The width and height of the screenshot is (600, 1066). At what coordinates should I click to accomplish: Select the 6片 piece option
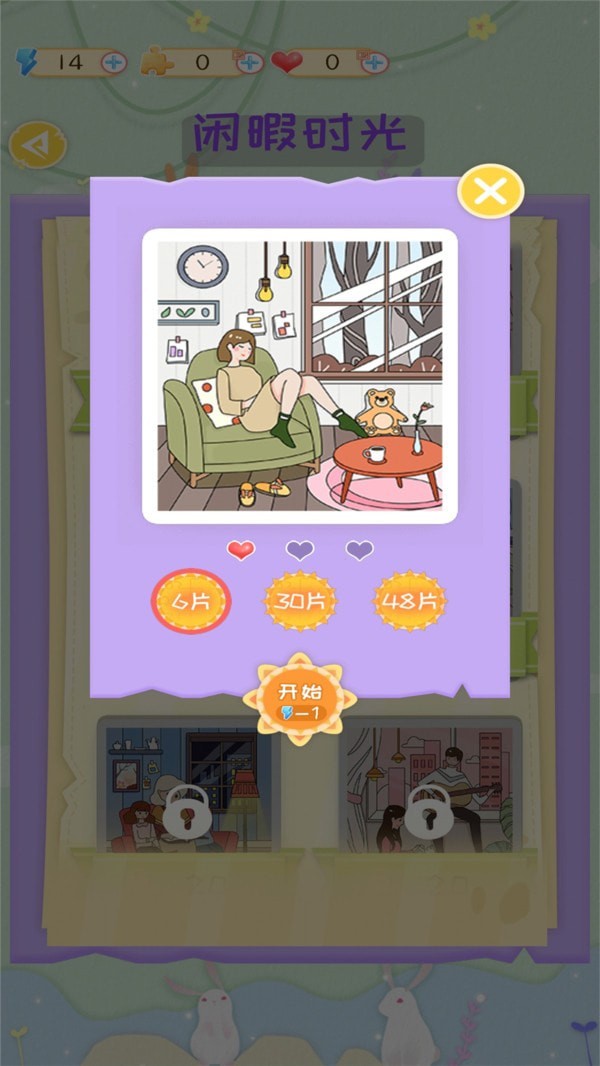pyautogui.click(x=191, y=602)
